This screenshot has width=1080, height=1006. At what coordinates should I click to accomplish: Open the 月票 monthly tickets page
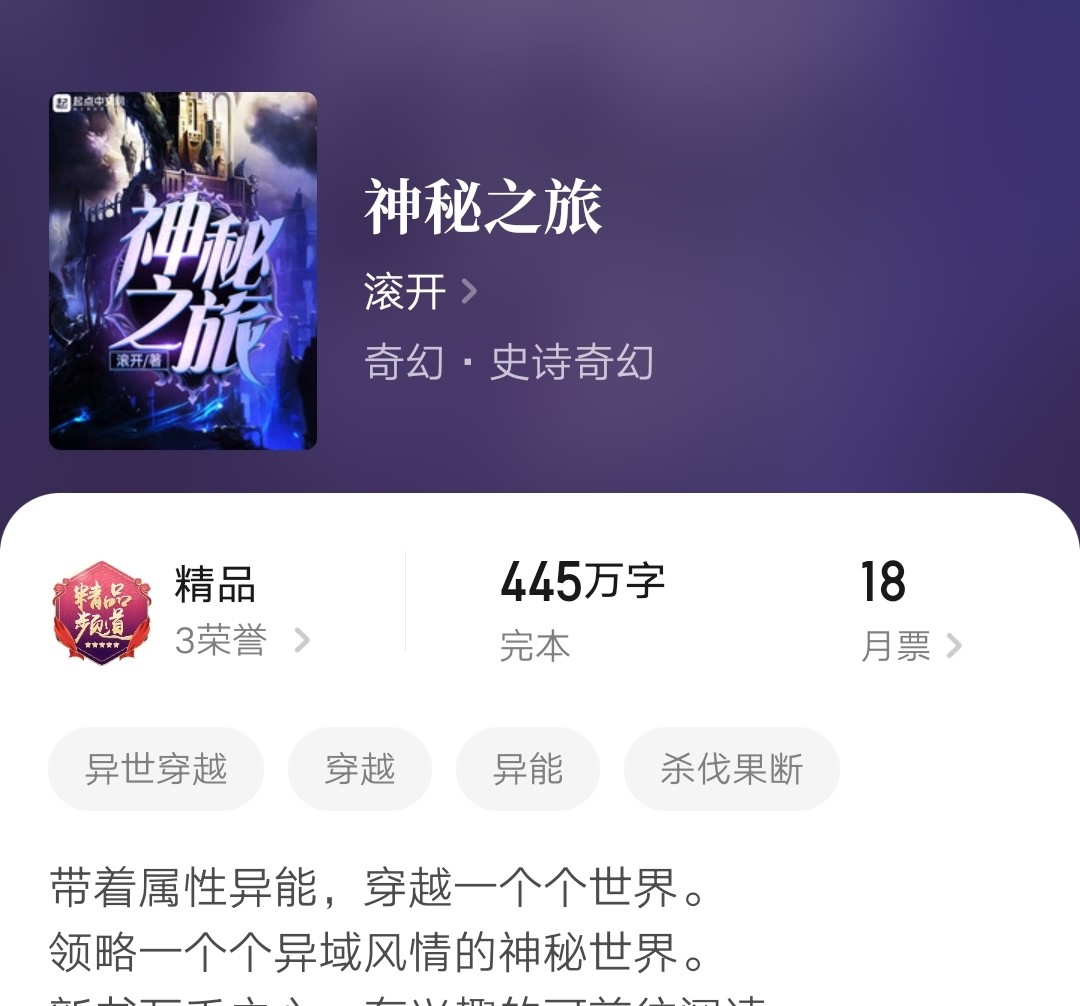point(910,646)
